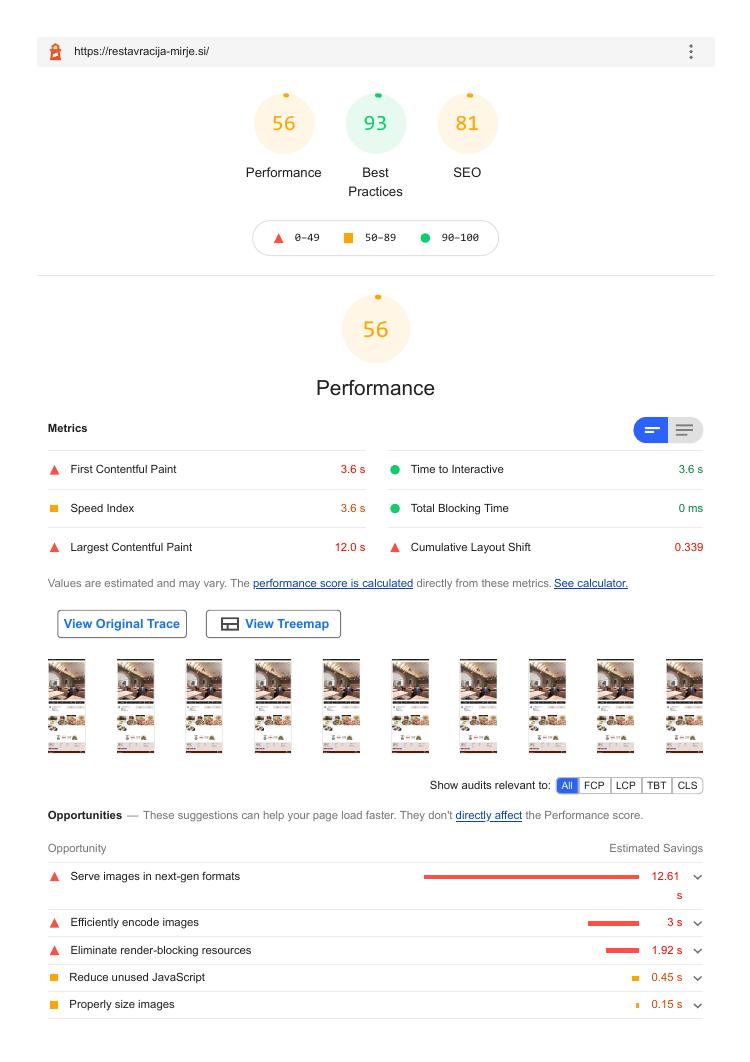
Task: Open the See calculator link
Action: point(590,583)
